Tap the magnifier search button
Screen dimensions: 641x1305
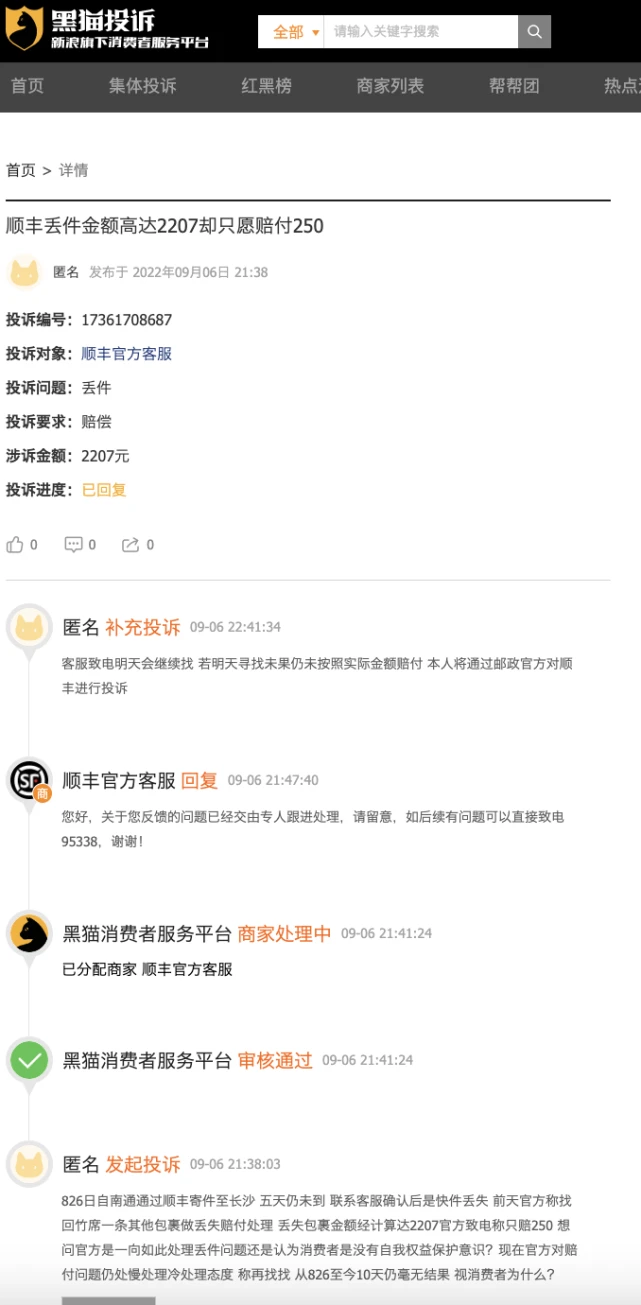(535, 32)
